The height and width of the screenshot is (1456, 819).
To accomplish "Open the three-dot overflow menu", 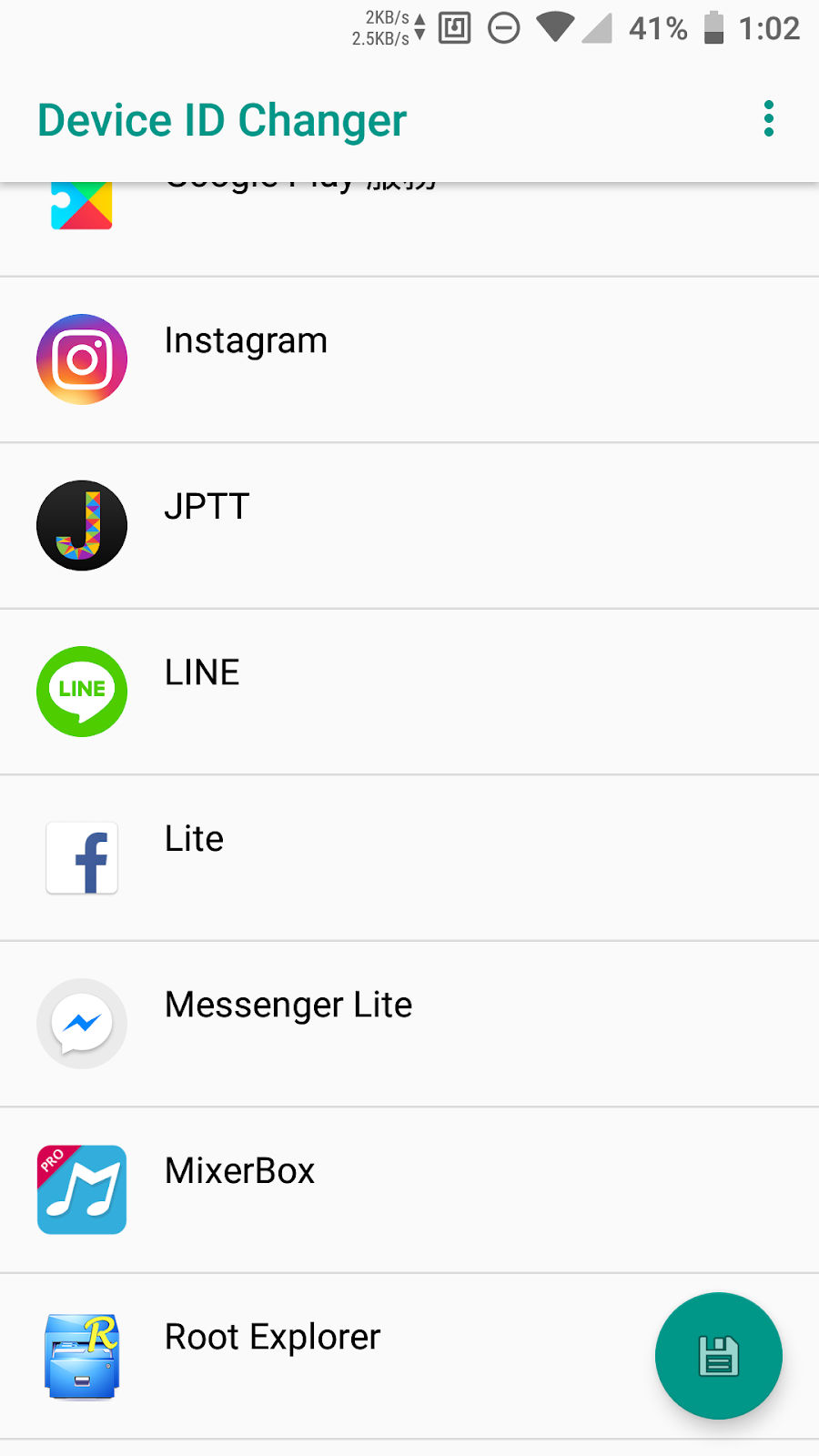I will coord(767,118).
